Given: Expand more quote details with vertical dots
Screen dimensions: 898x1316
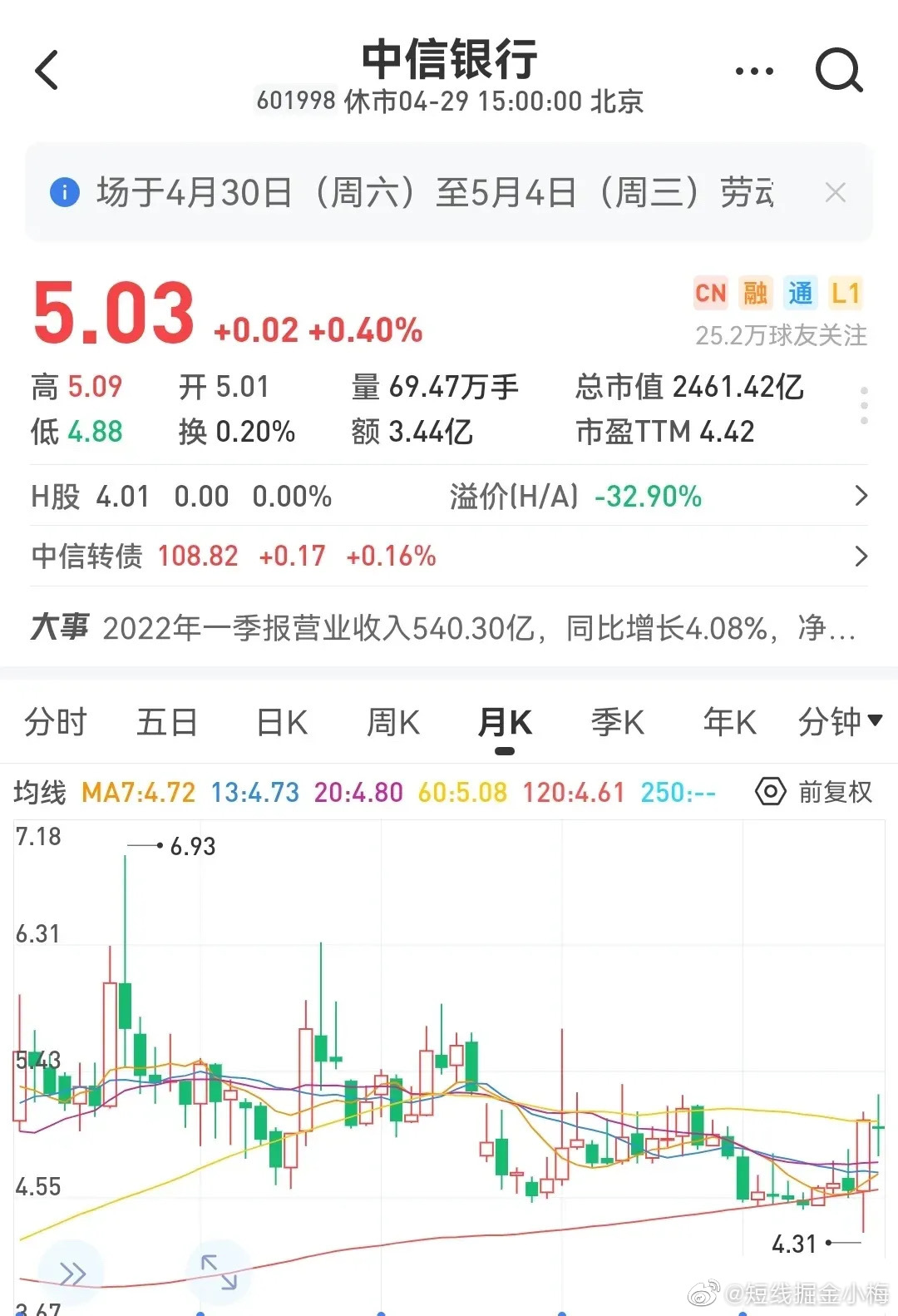Looking at the screenshot, I should point(865,406).
